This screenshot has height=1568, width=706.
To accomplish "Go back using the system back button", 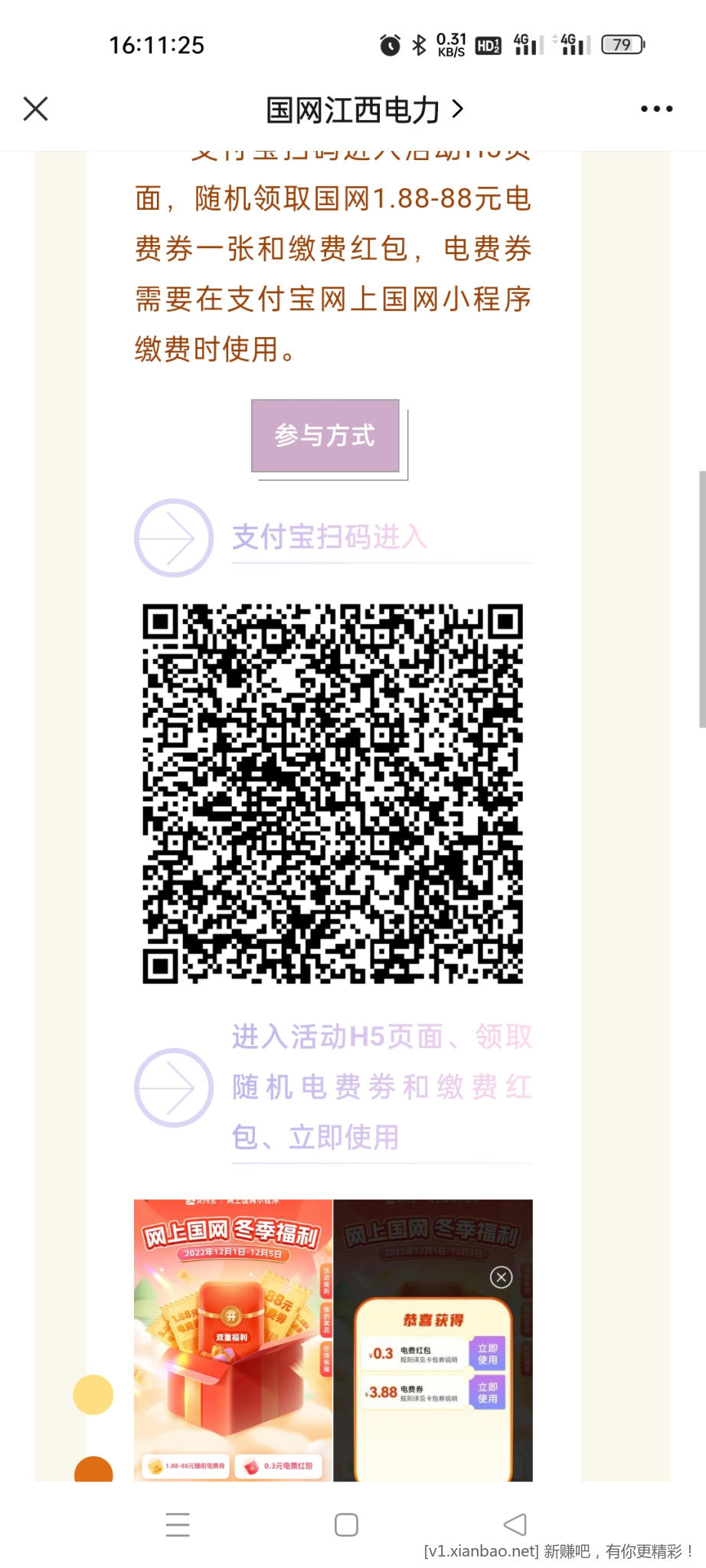I will coord(515,1524).
